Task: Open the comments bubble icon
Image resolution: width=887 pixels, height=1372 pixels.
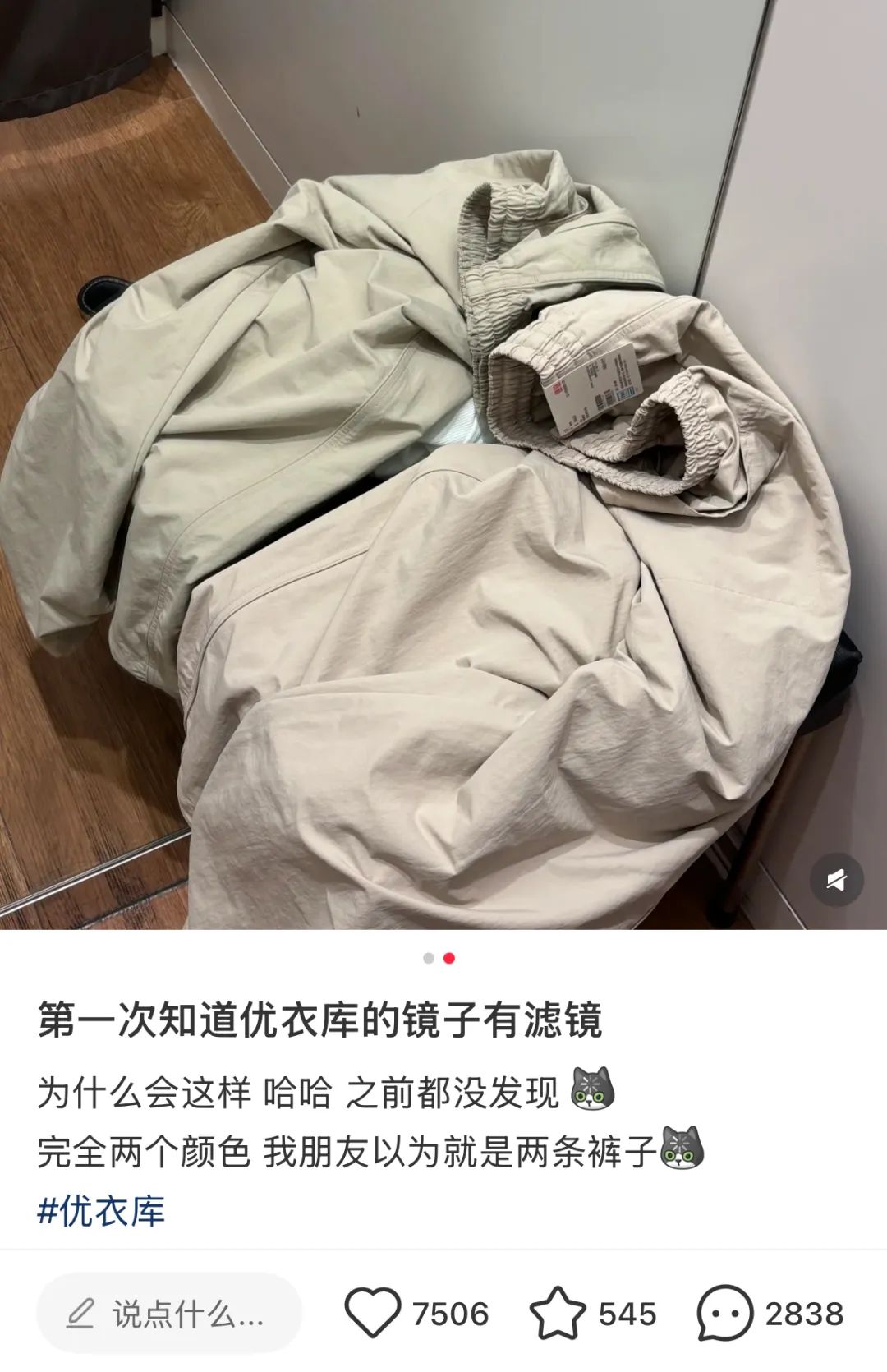Action: 725,1313
